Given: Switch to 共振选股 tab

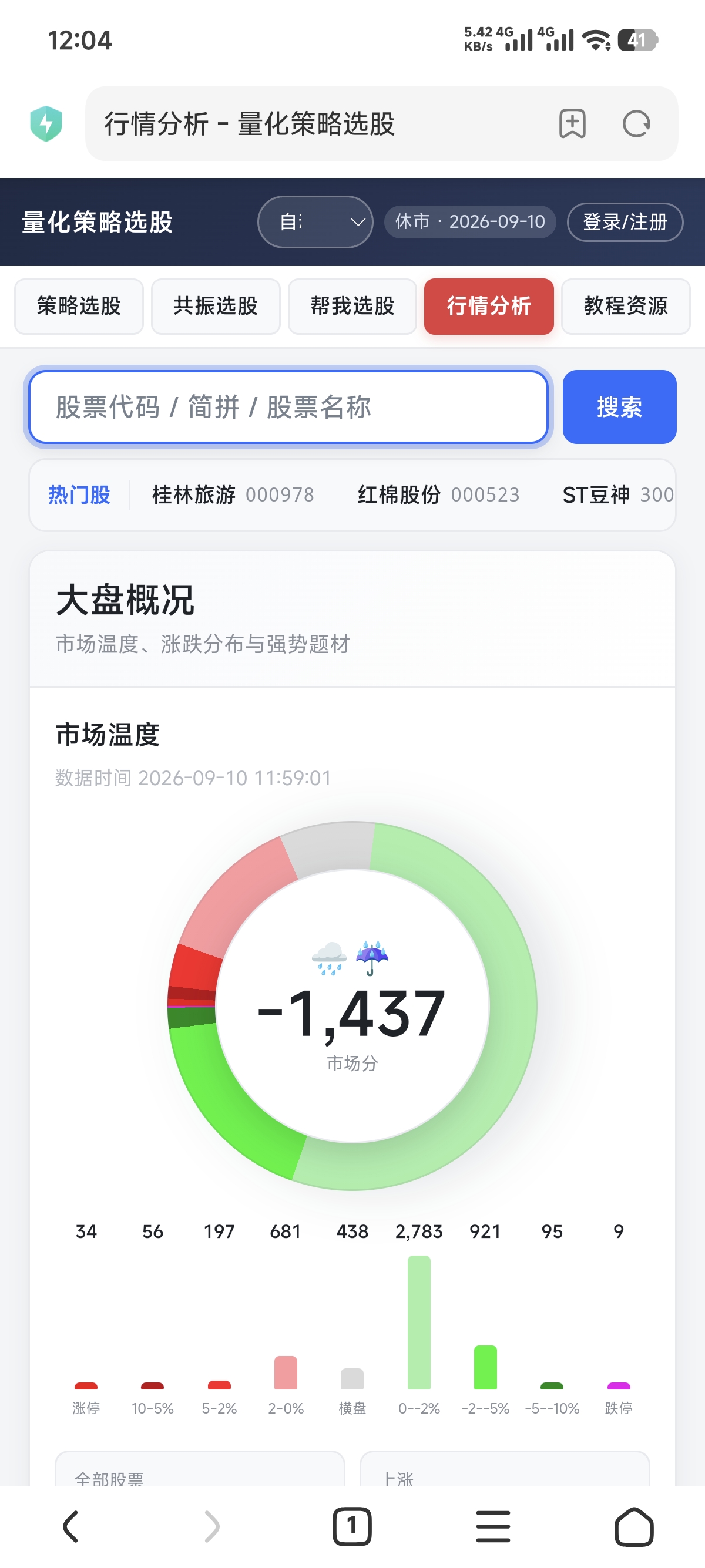Looking at the screenshot, I should pos(216,306).
